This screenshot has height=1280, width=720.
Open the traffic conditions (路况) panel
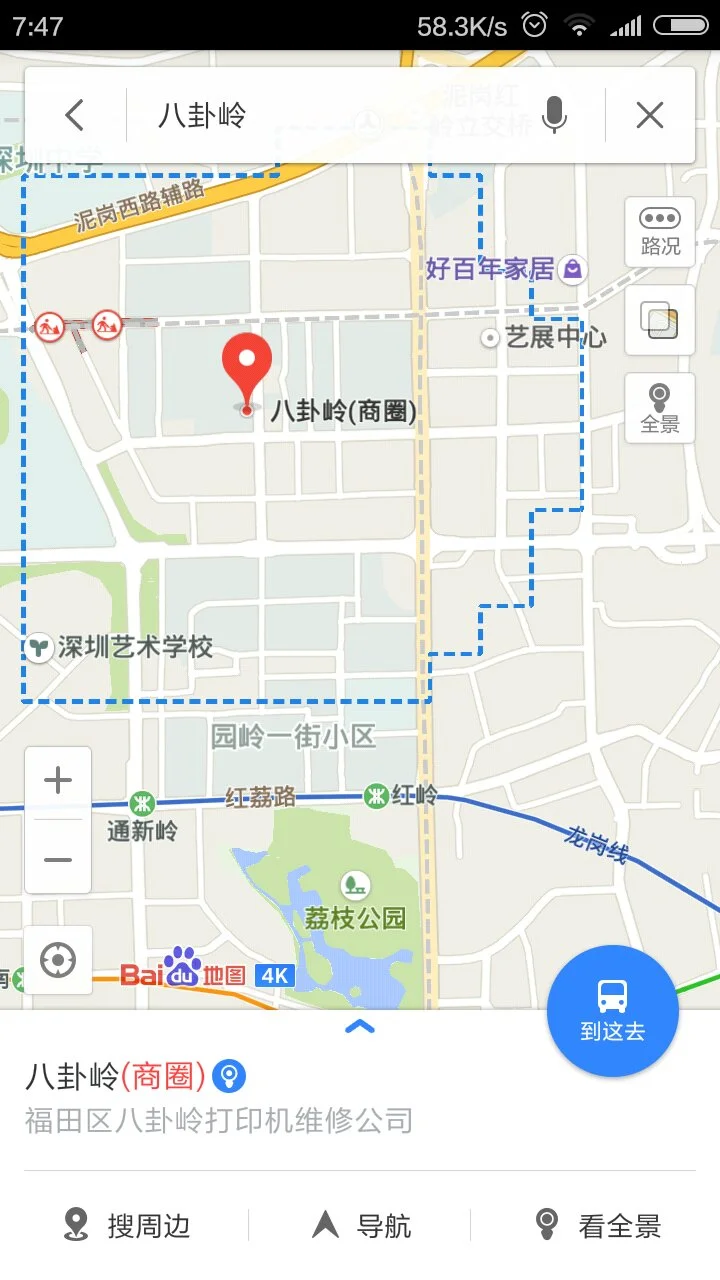659,232
